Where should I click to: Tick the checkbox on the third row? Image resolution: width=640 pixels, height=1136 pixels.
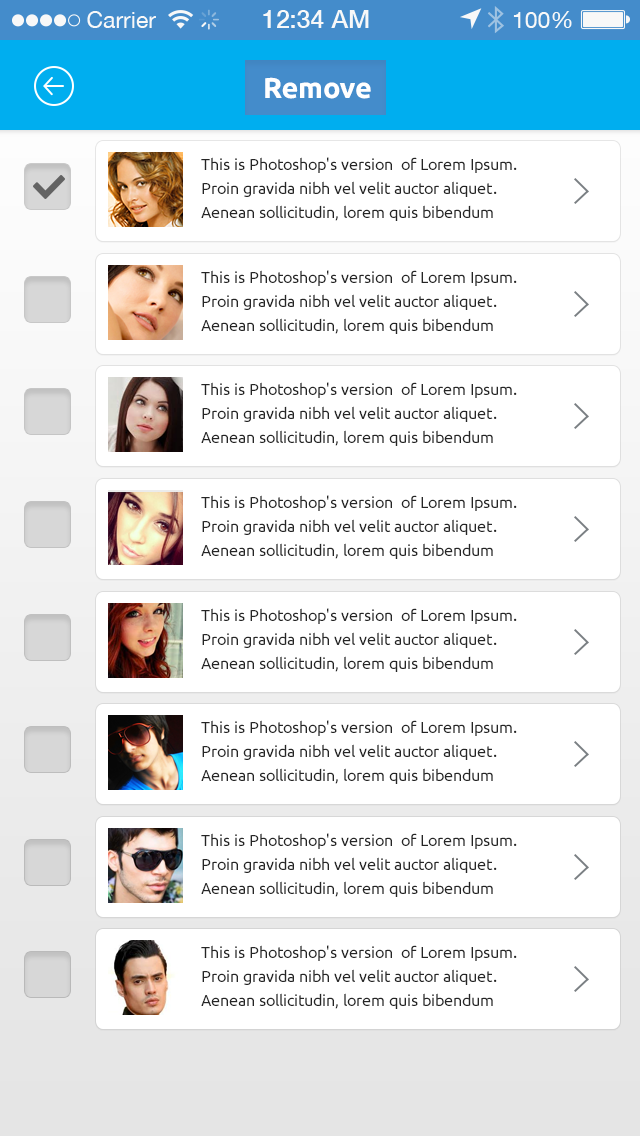coord(47,412)
